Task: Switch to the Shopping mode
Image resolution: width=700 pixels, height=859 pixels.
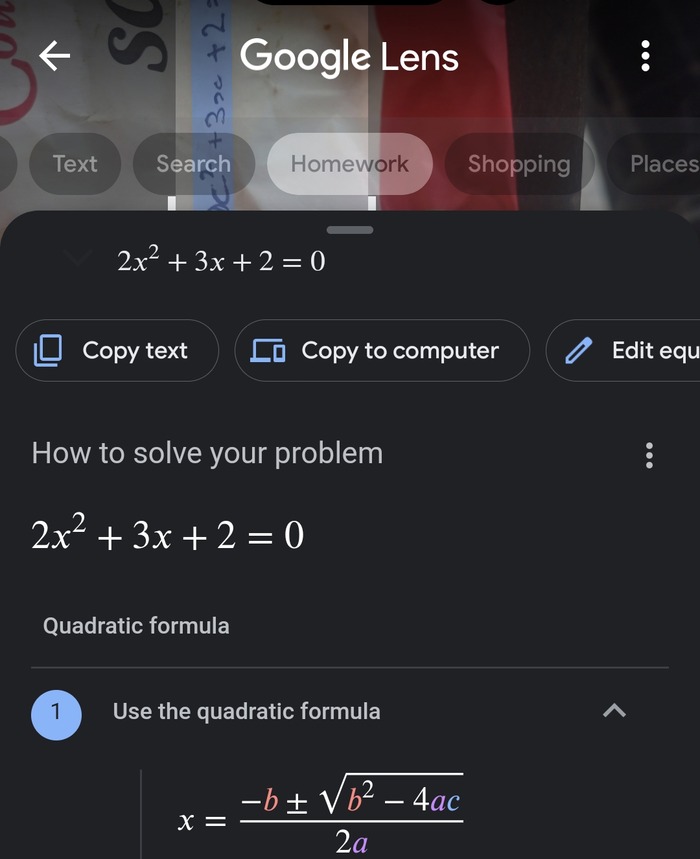Action: tap(519, 164)
